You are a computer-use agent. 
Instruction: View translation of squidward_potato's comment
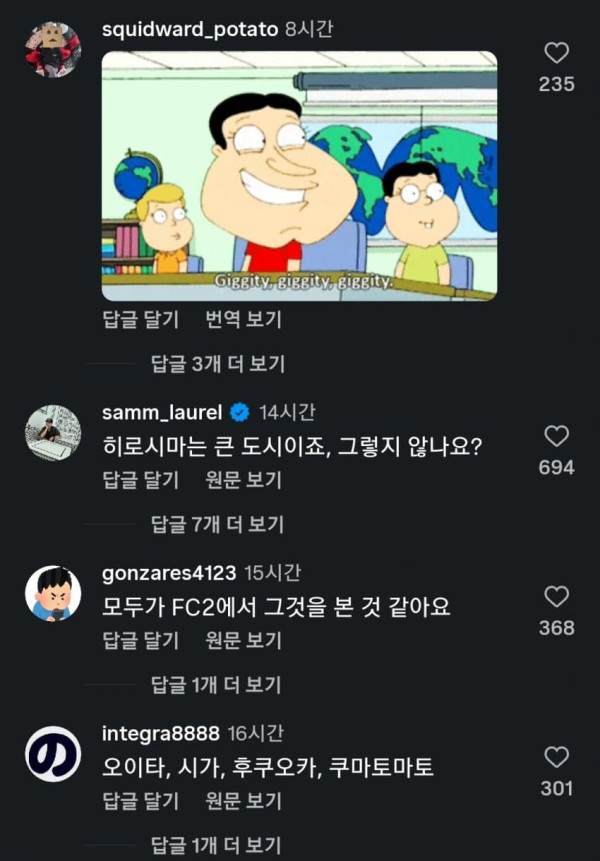pyautogui.click(x=243, y=319)
